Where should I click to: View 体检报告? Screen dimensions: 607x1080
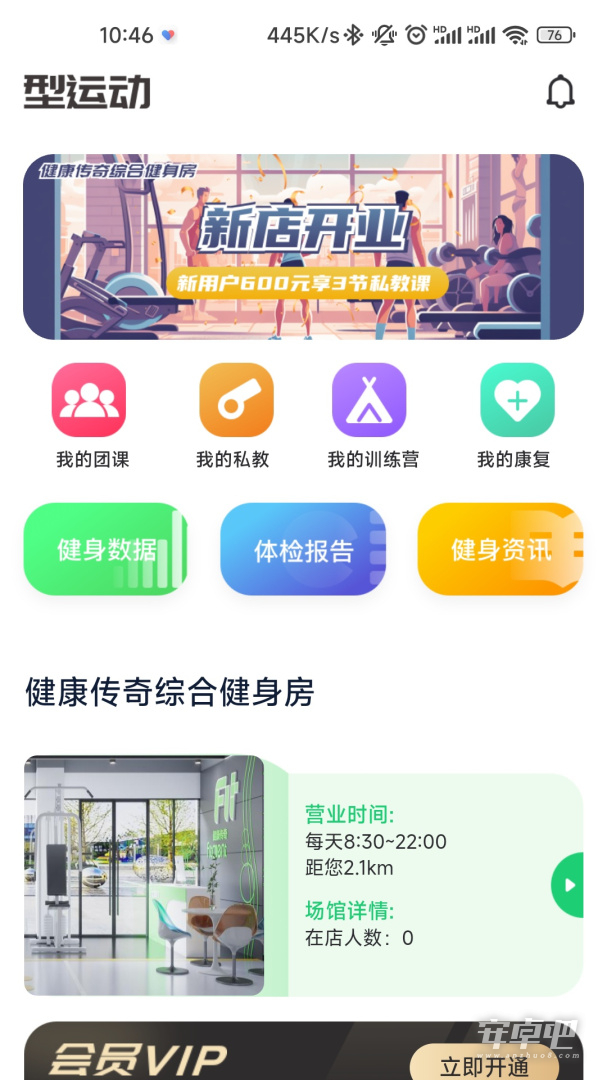[x=303, y=549]
